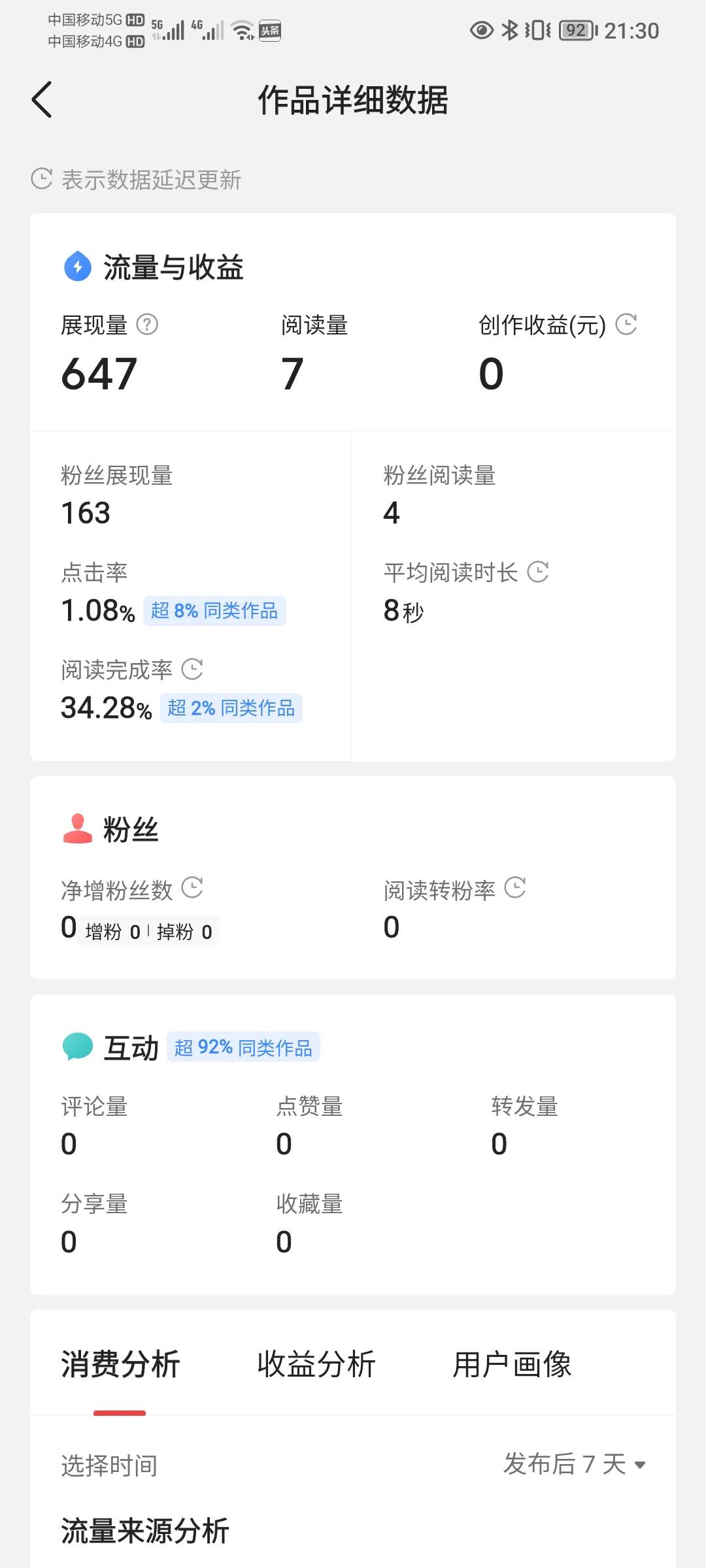Image resolution: width=706 pixels, height=1568 pixels.
Task: Tap the clock icon next to 净增粉丝数
Action: point(193,889)
